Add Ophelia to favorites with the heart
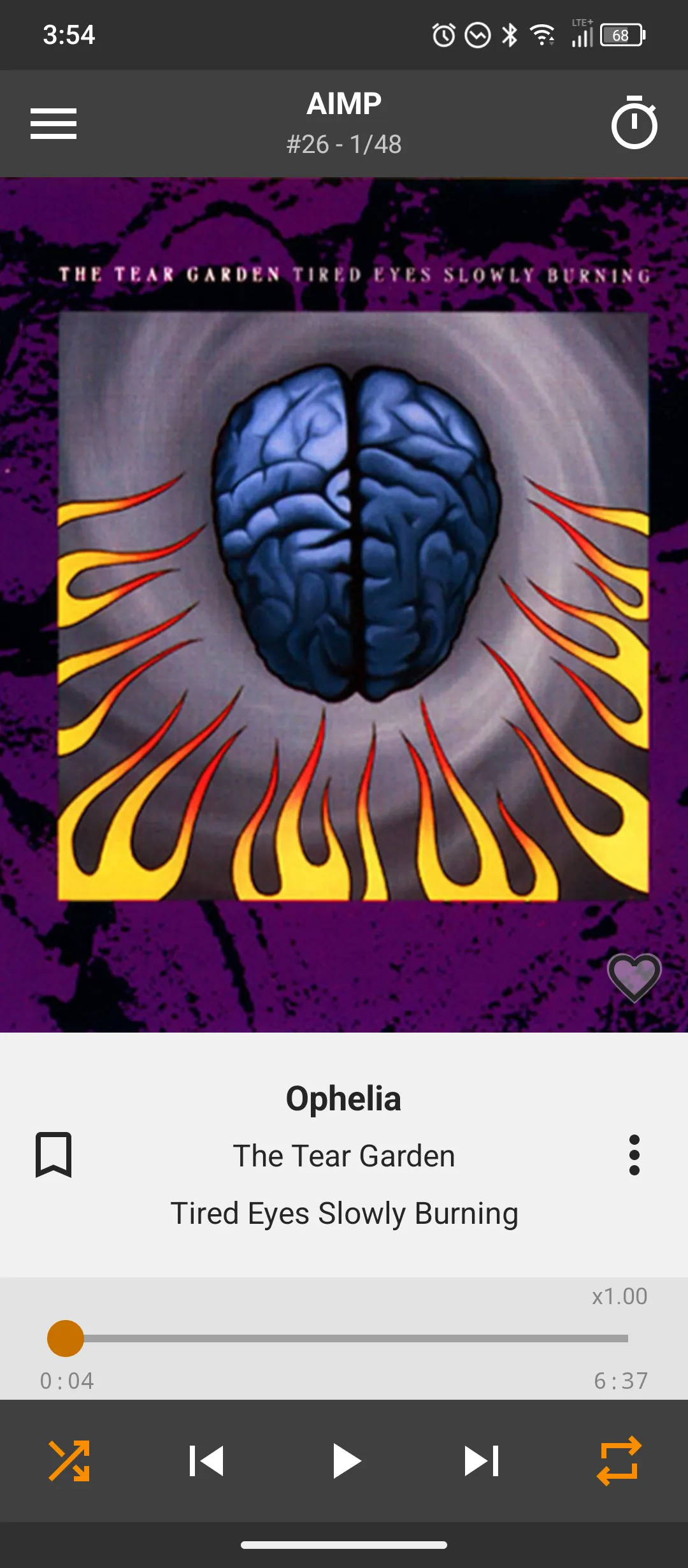The image size is (688, 1568). pyautogui.click(x=634, y=976)
